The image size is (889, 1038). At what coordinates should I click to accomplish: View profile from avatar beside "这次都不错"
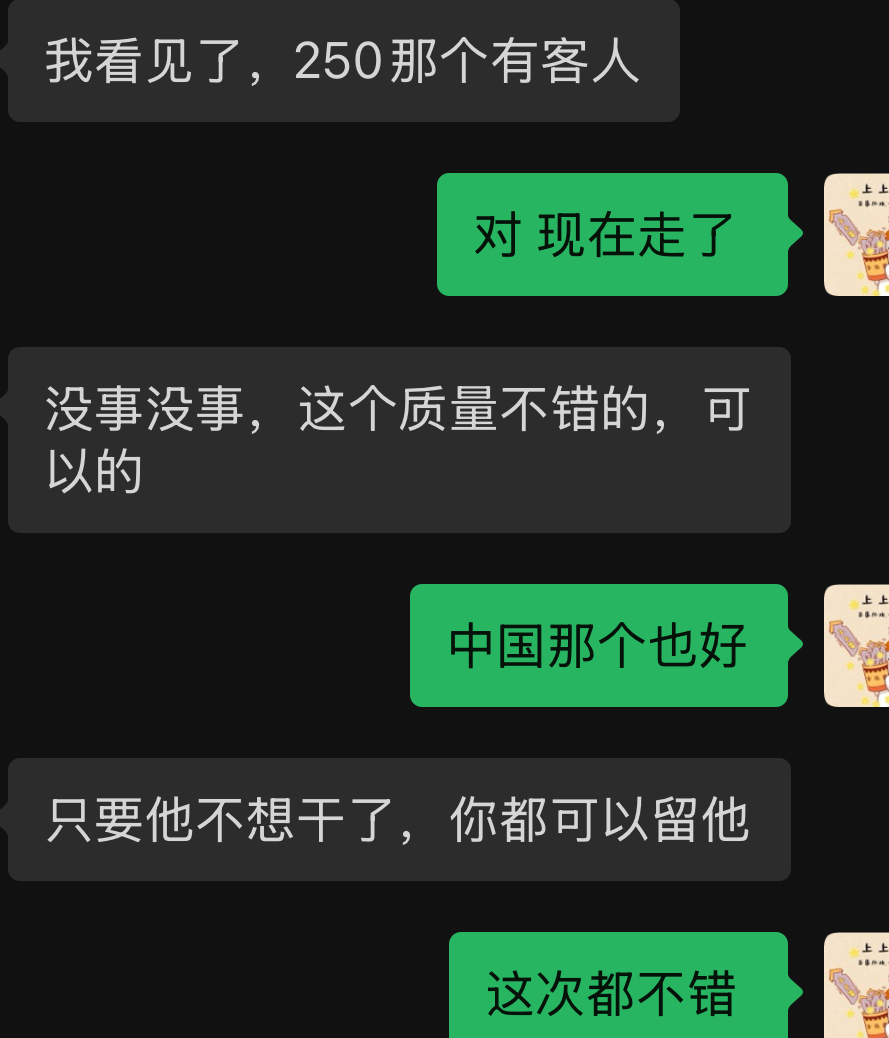click(x=857, y=987)
